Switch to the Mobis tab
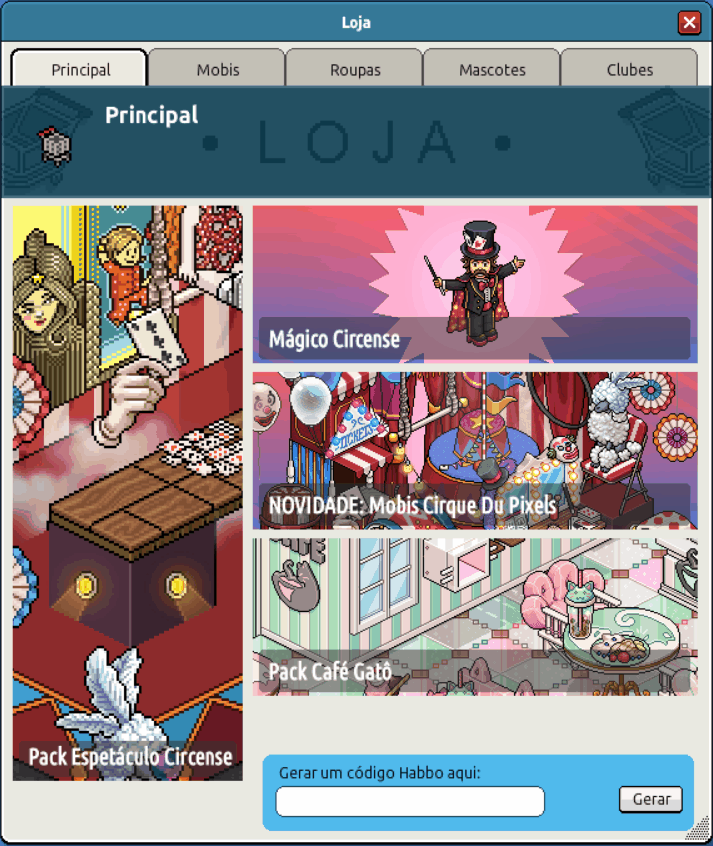Image resolution: width=713 pixels, height=846 pixels. [x=217, y=69]
